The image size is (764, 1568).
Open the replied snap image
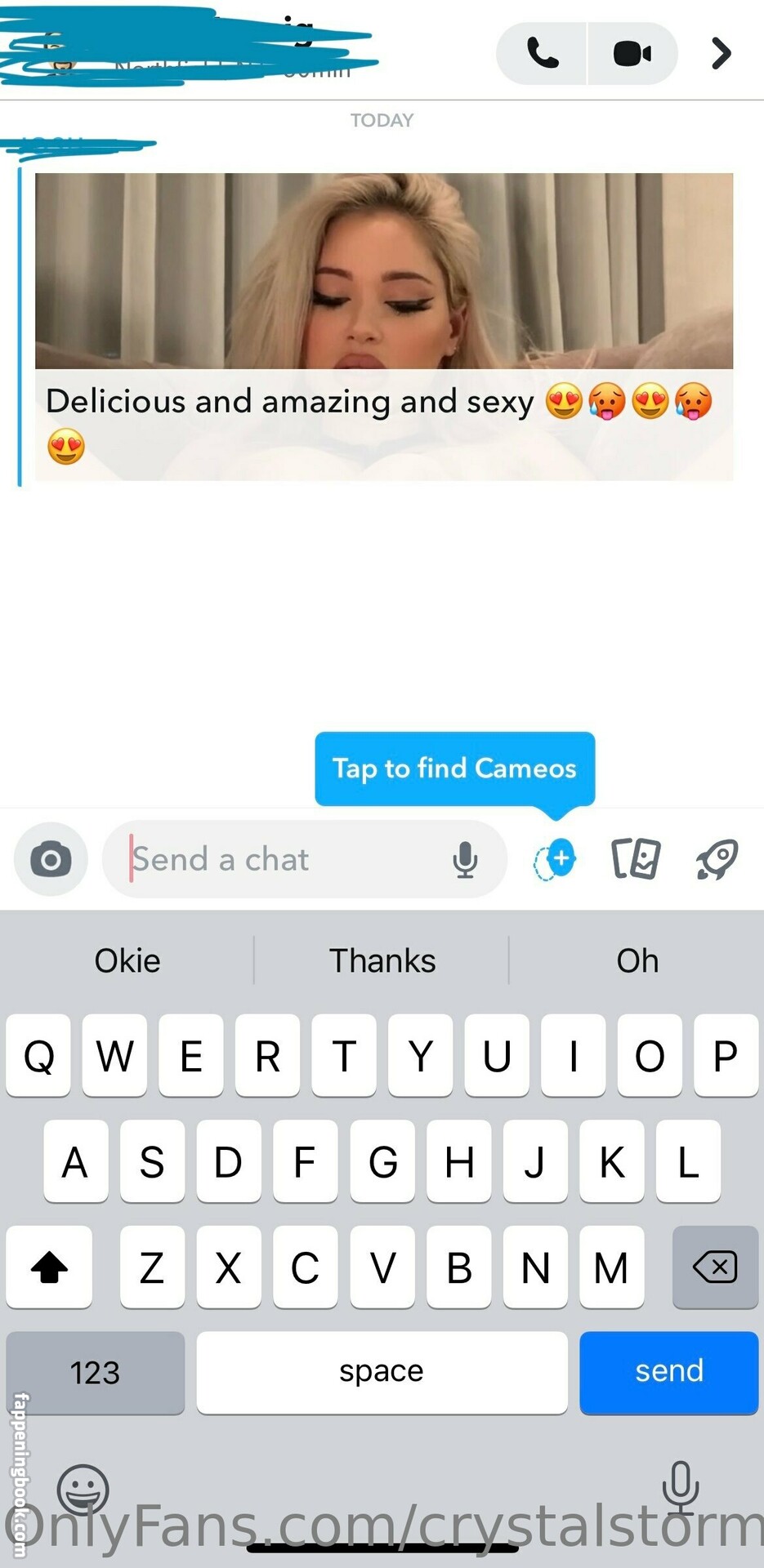click(x=384, y=271)
